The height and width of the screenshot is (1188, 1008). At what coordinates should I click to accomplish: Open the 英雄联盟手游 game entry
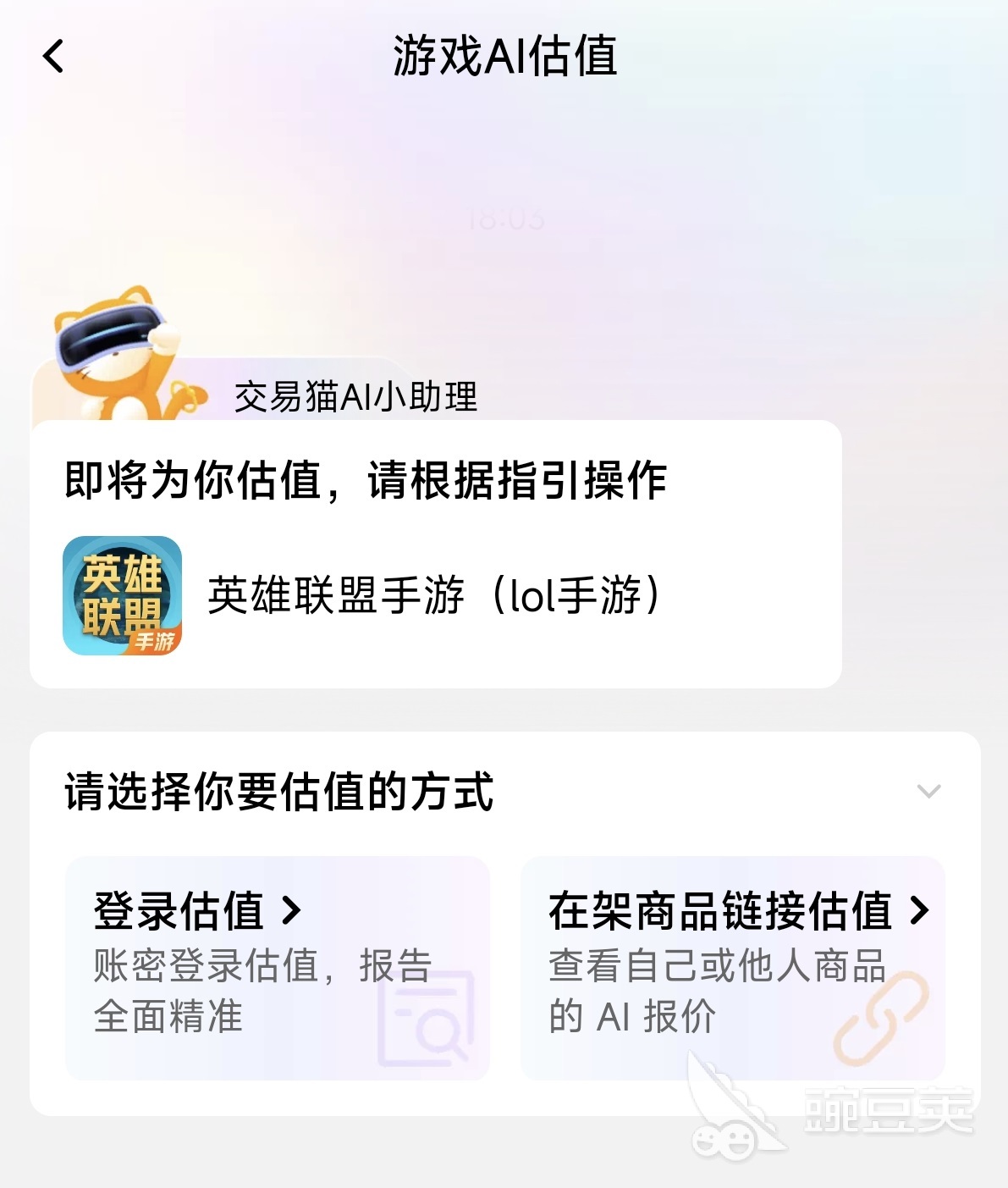(x=364, y=595)
